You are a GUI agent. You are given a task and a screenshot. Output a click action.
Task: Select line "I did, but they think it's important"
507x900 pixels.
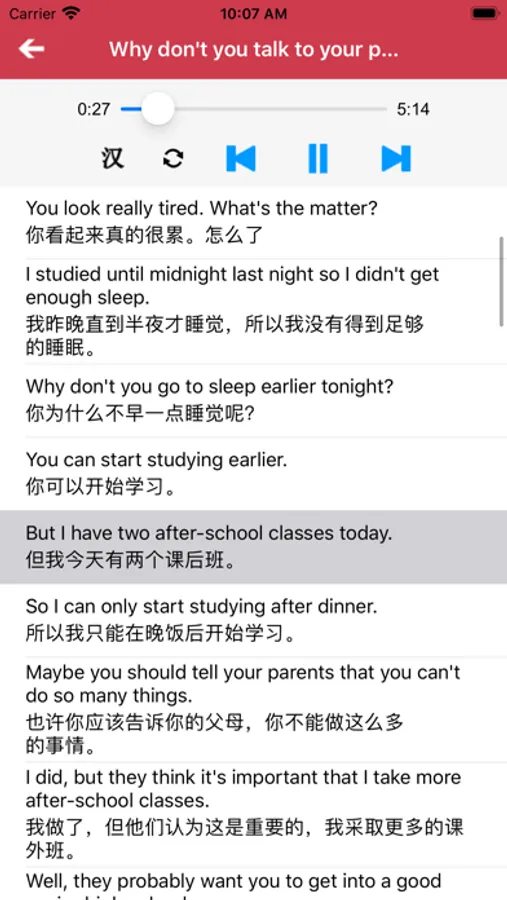[x=253, y=815]
